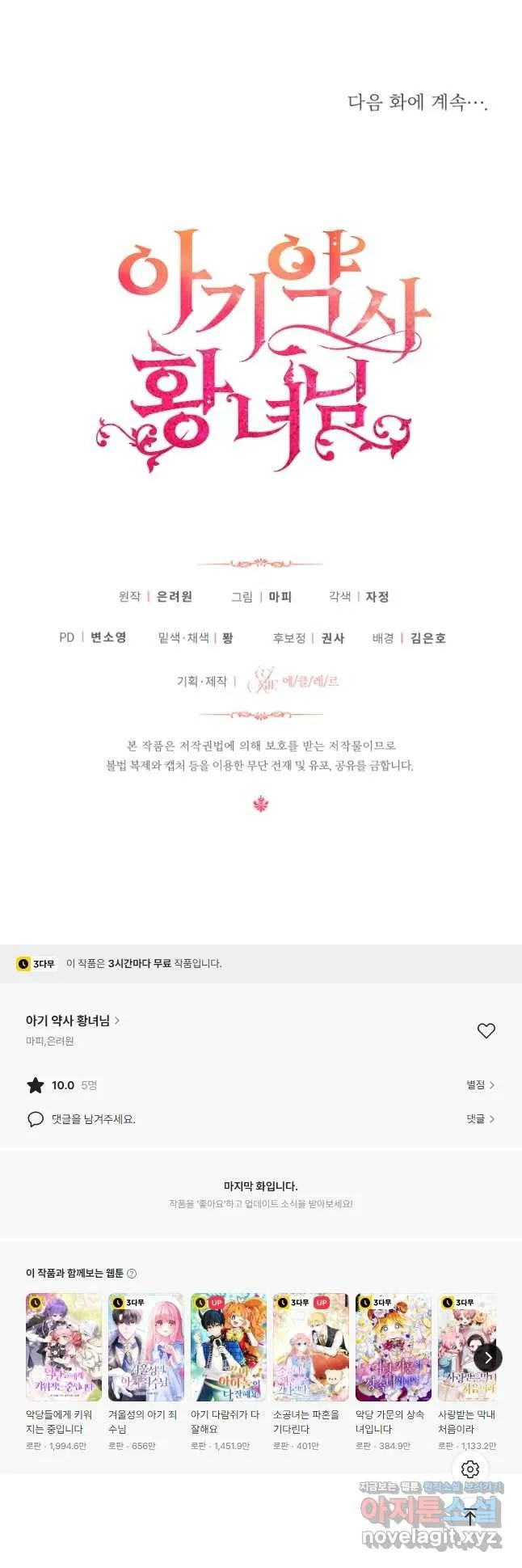The height and width of the screenshot is (1568, 522).
Task: Open the 악당 가문의 상속녀입니다 webtoon
Action: point(394,1347)
